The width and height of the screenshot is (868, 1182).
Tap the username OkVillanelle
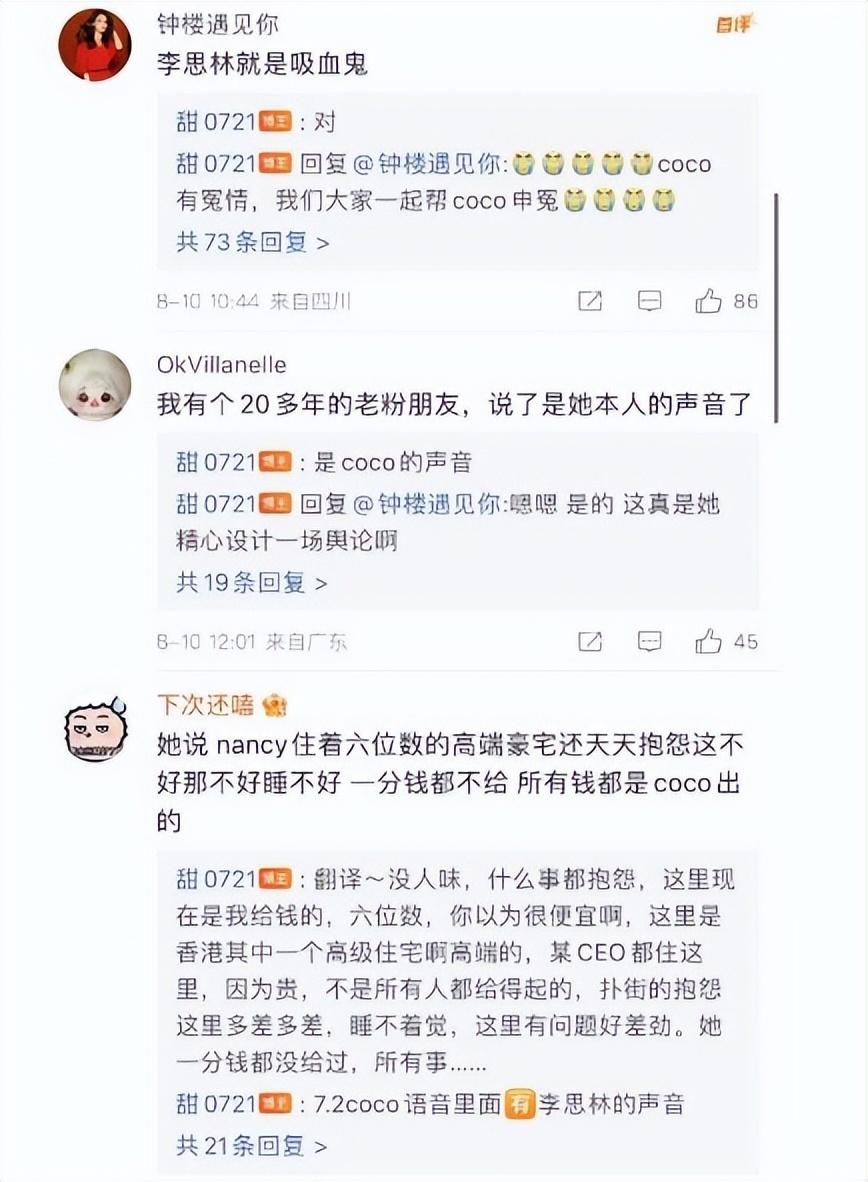[221, 365]
